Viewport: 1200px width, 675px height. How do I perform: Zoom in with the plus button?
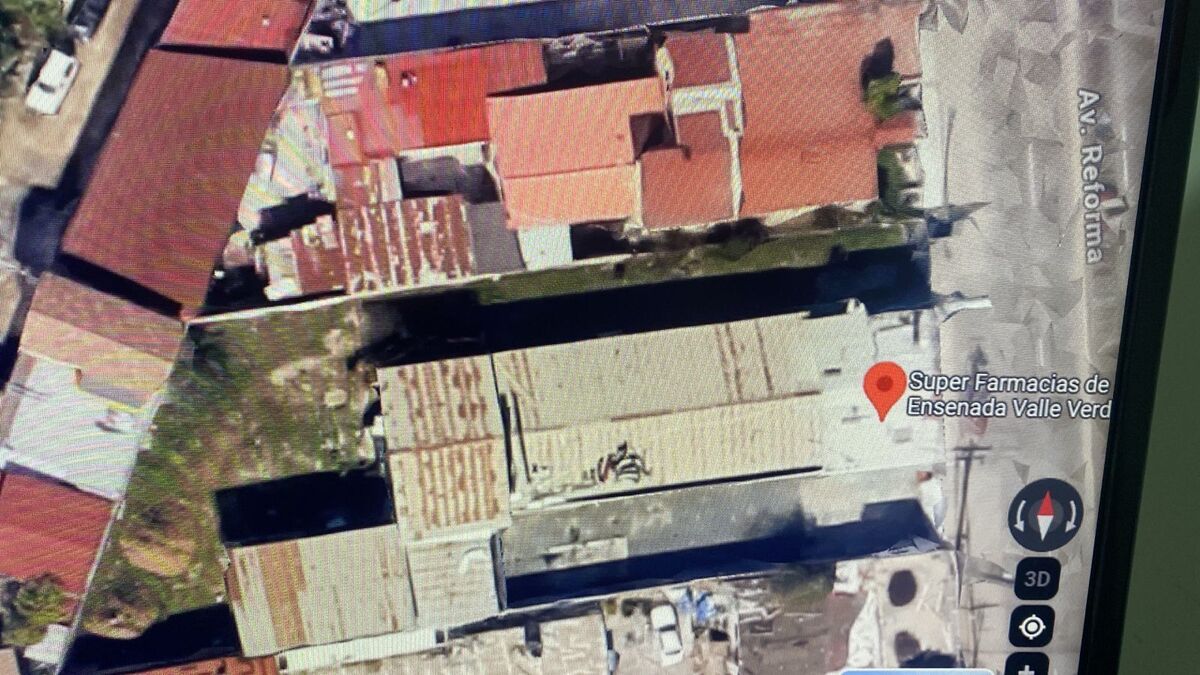(x=1029, y=665)
